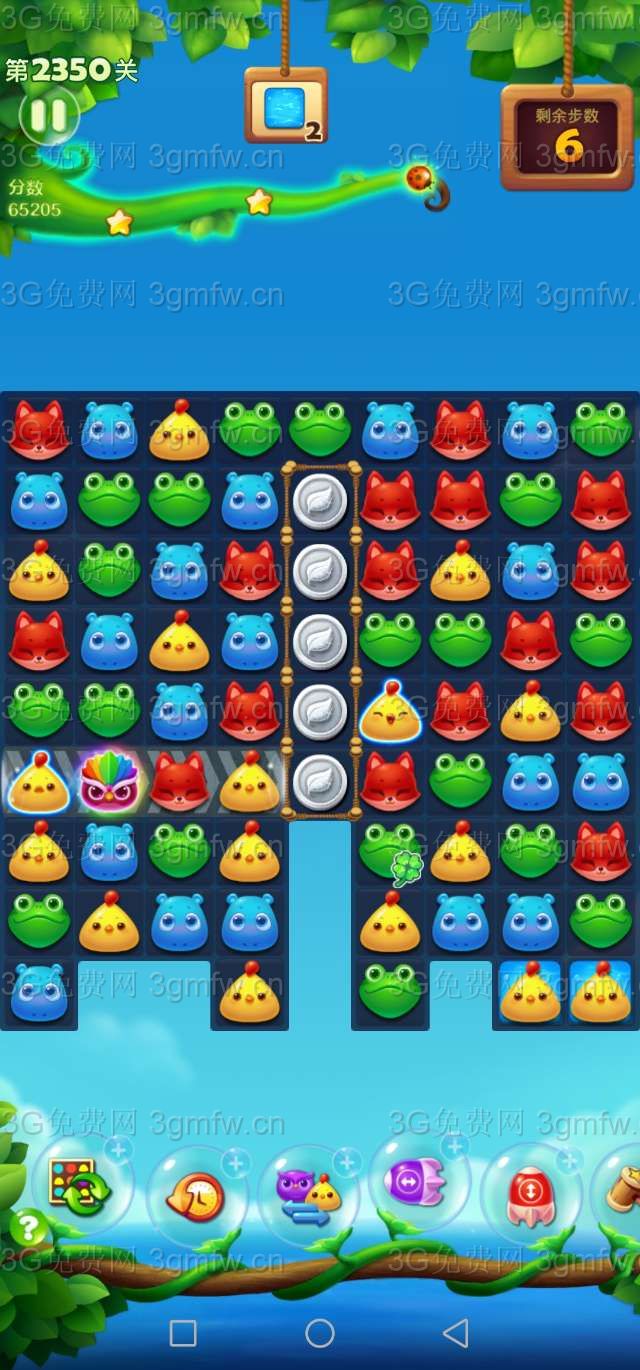The width and height of the screenshot is (640, 1370).
Task: Pause the game
Action: click(x=48, y=116)
